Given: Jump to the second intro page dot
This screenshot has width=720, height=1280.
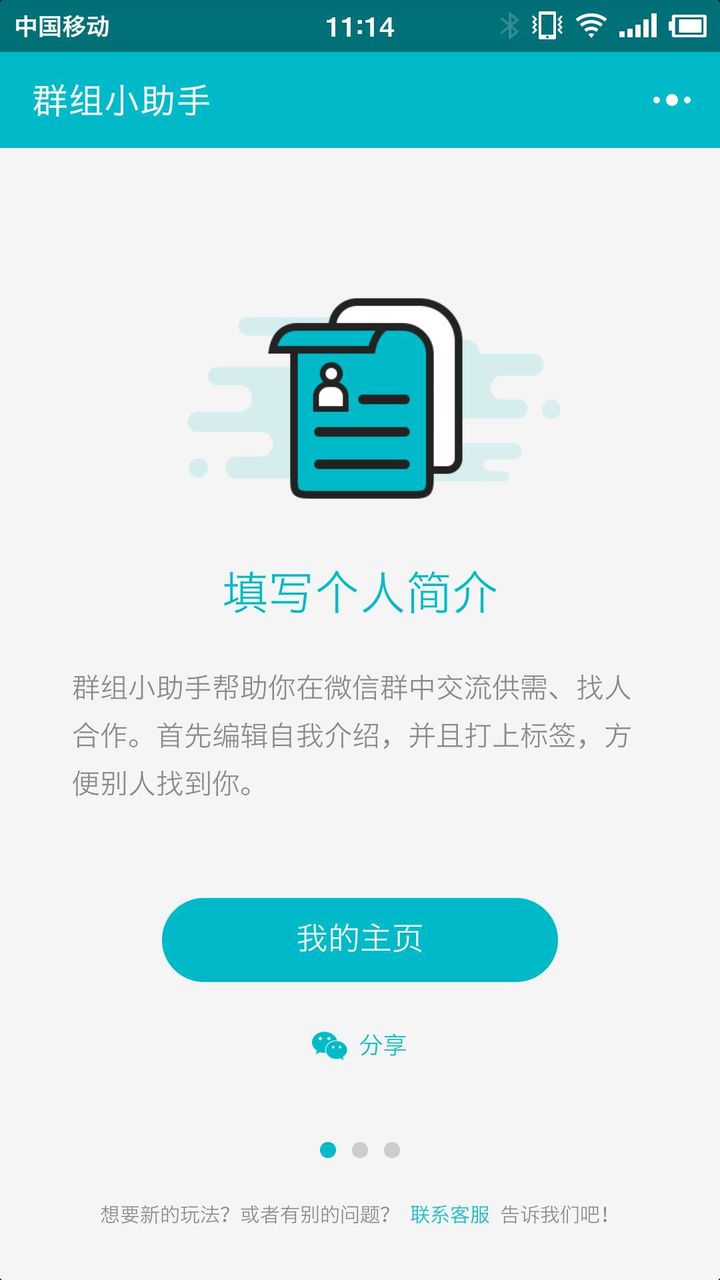Looking at the screenshot, I should coord(360,1150).
